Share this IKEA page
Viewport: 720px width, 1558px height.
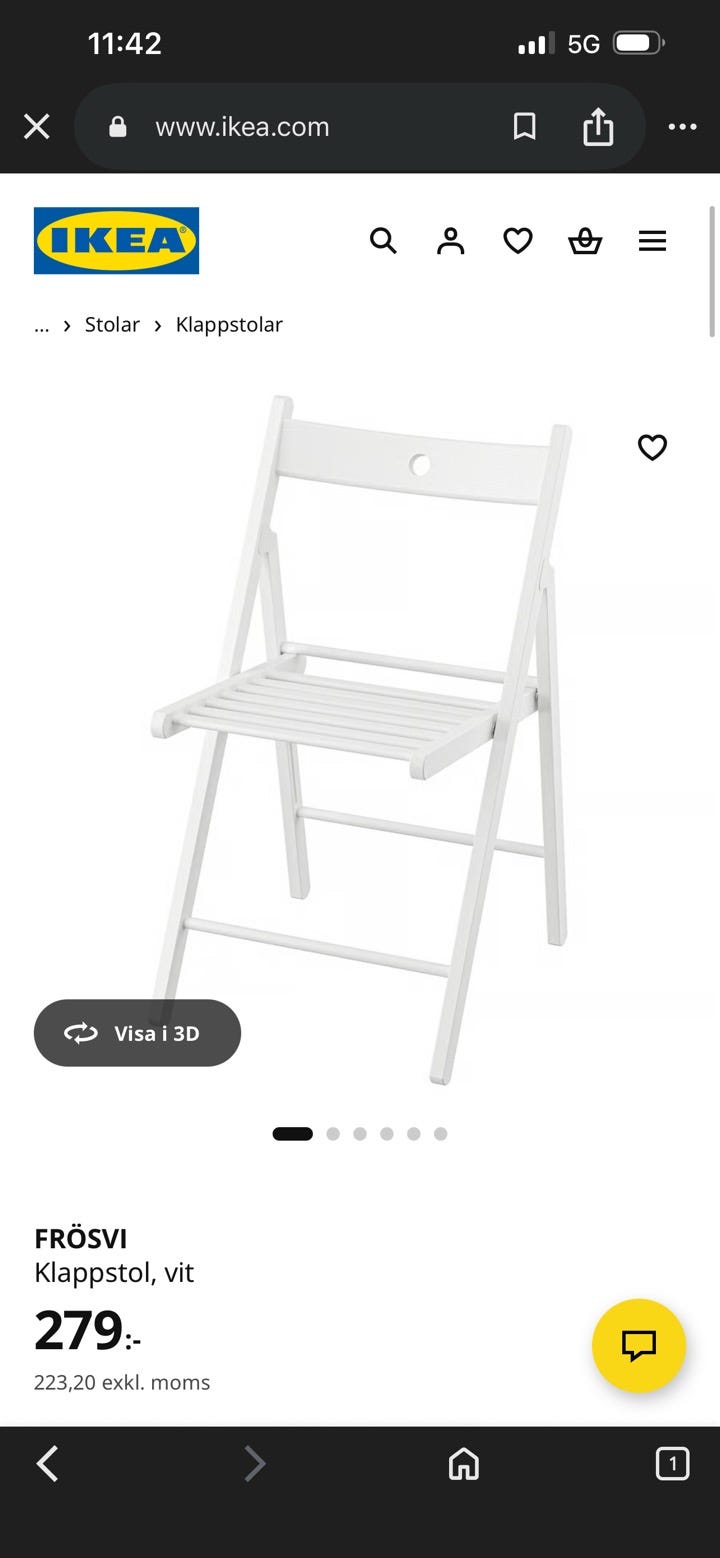598,127
